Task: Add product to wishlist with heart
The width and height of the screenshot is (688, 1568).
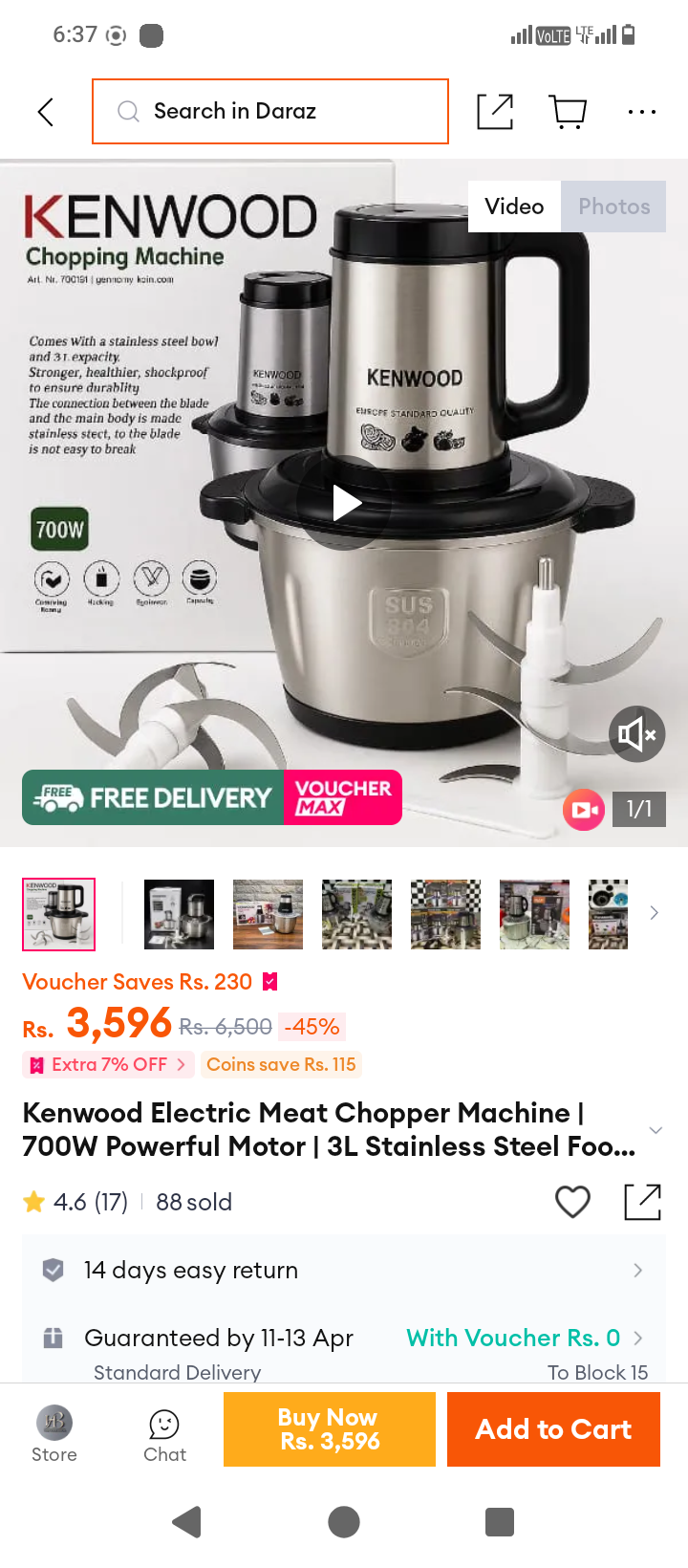Action: [573, 1202]
